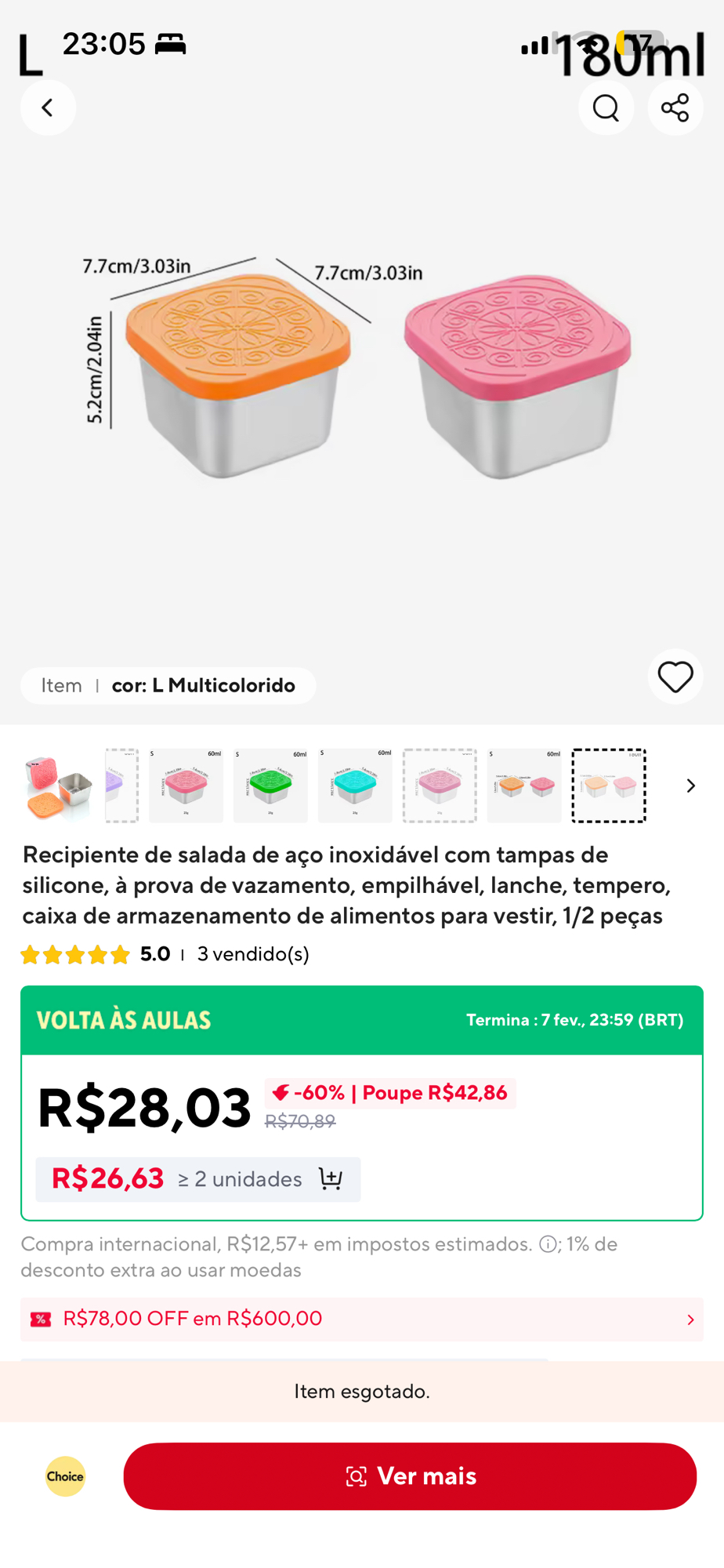Add two units via the cart icon
The image size is (724, 1568).
[331, 1179]
